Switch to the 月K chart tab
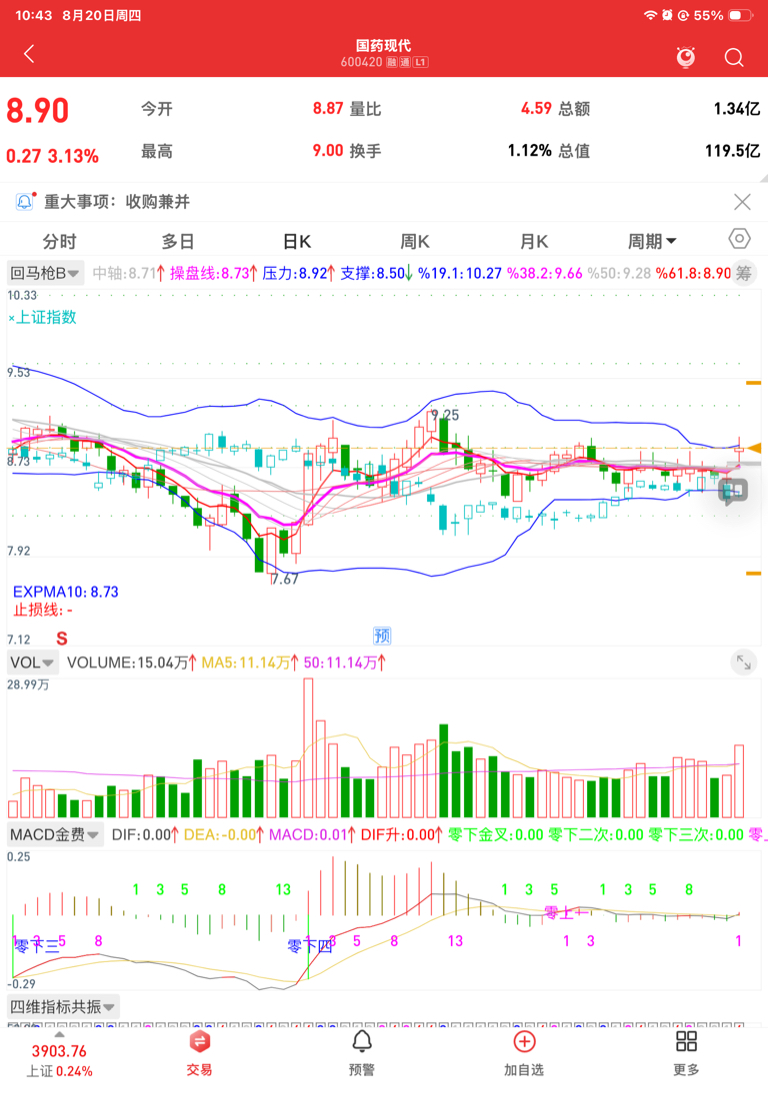The height and width of the screenshot is (1106, 768). pos(534,242)
